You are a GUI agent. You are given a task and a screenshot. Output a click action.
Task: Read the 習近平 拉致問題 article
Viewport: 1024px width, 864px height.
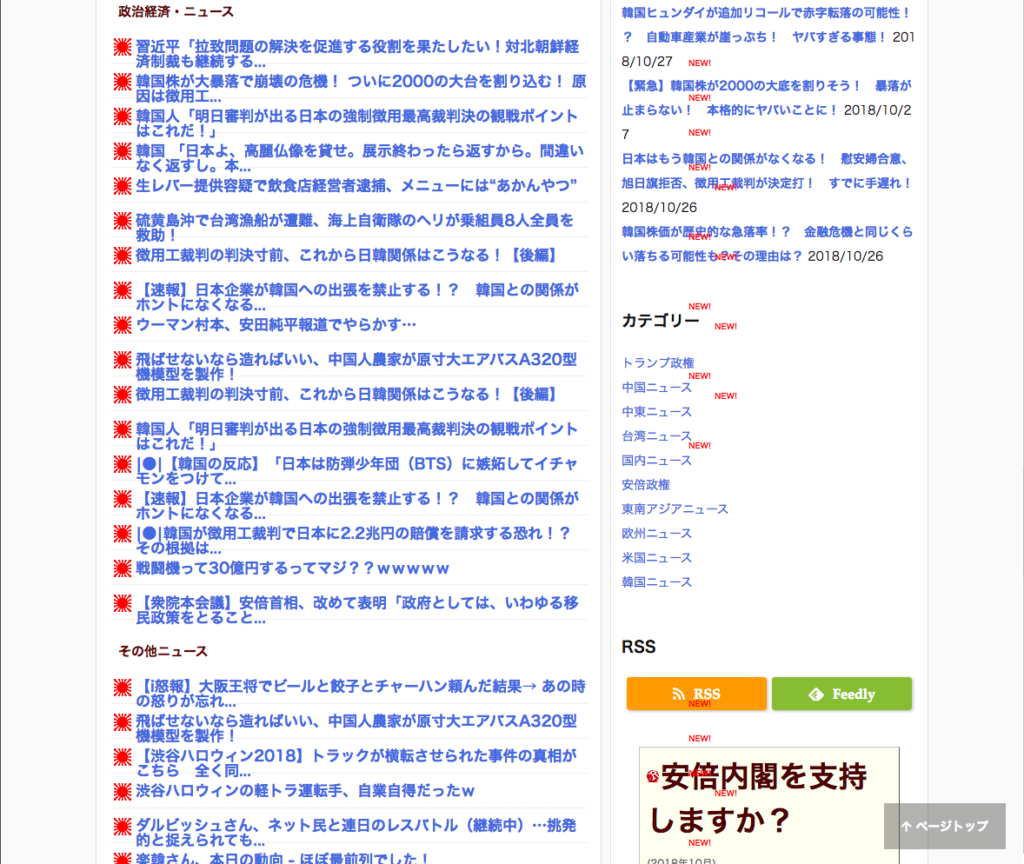tap(356, 54)
